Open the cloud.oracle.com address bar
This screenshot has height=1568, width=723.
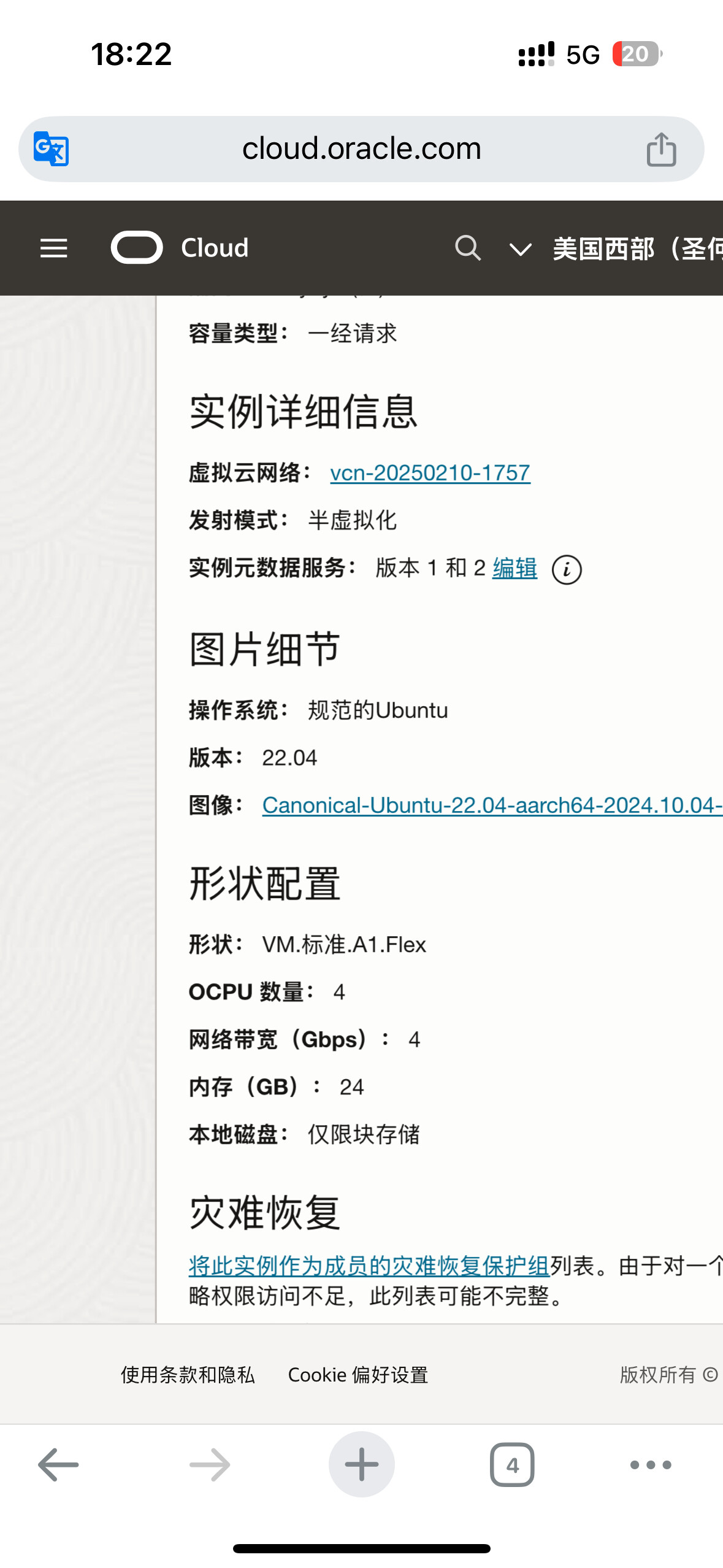pos(361,149)
